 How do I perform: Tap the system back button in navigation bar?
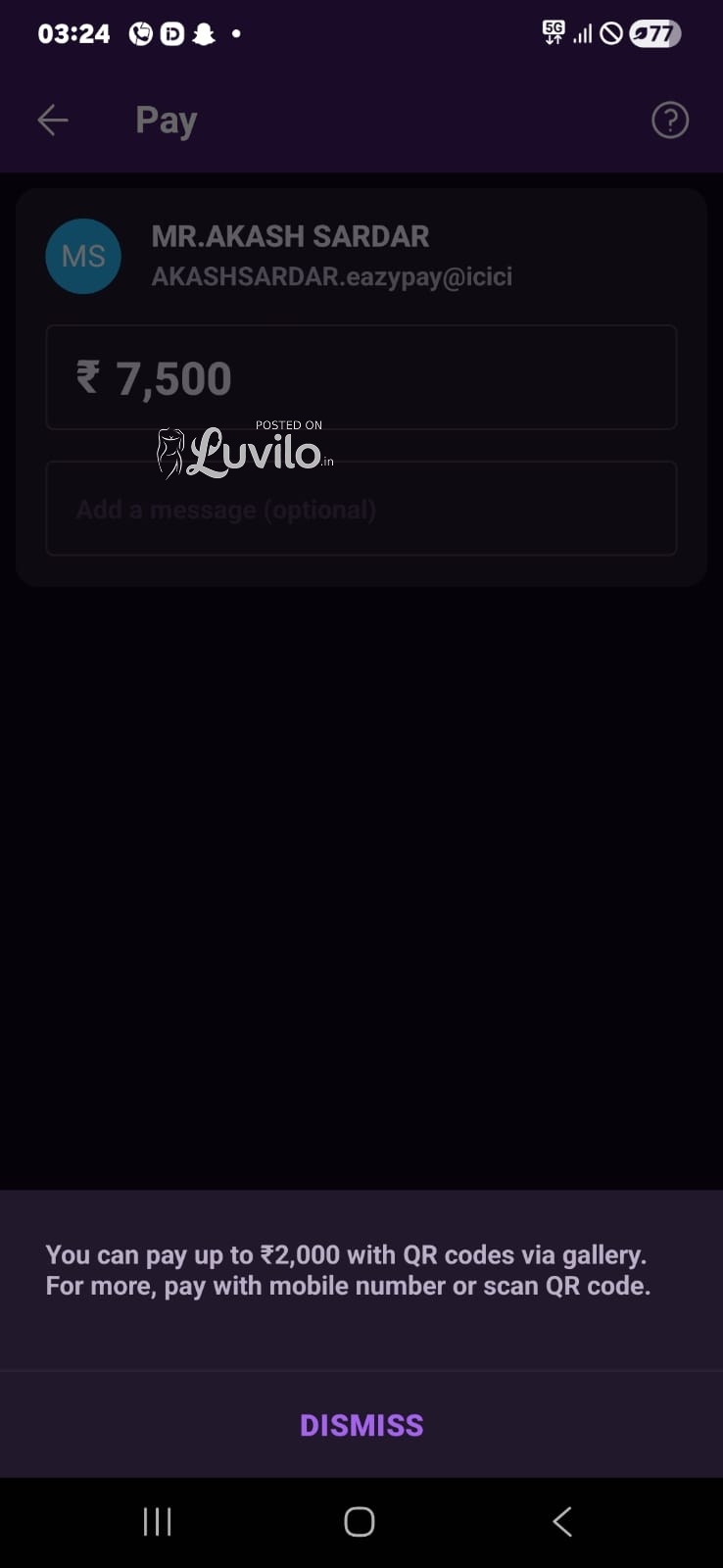(x=562, y=1522)
